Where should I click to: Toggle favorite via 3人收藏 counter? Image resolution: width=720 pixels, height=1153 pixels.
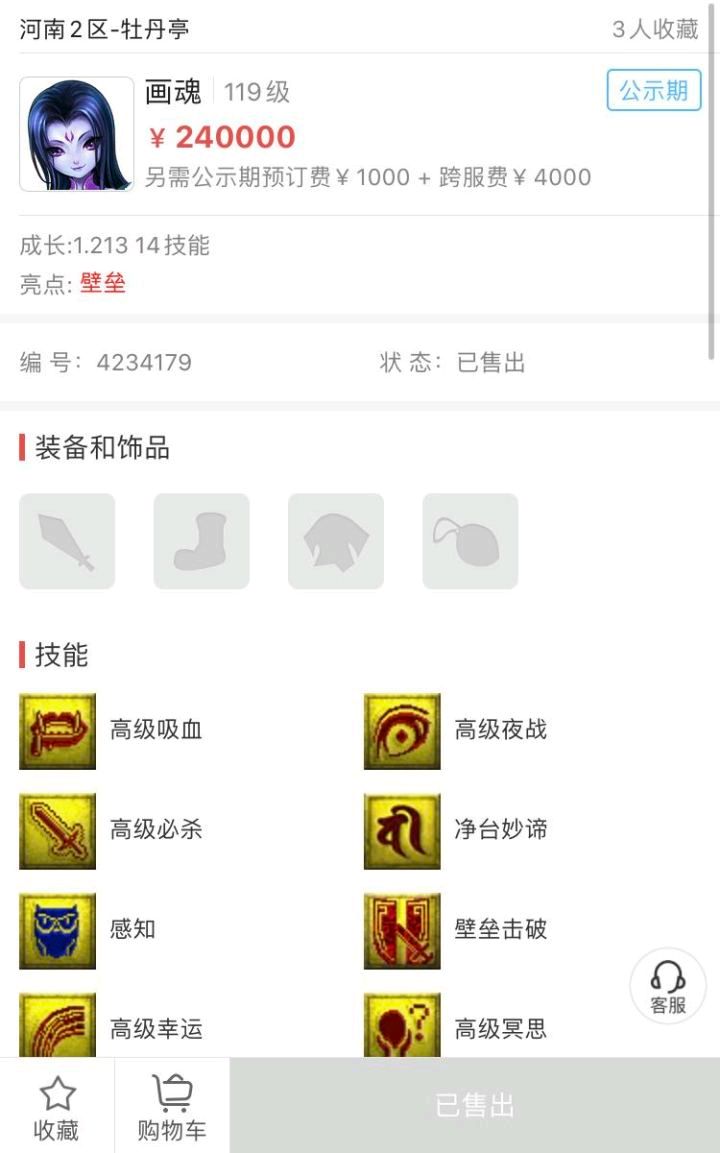(x=655, y=30)
